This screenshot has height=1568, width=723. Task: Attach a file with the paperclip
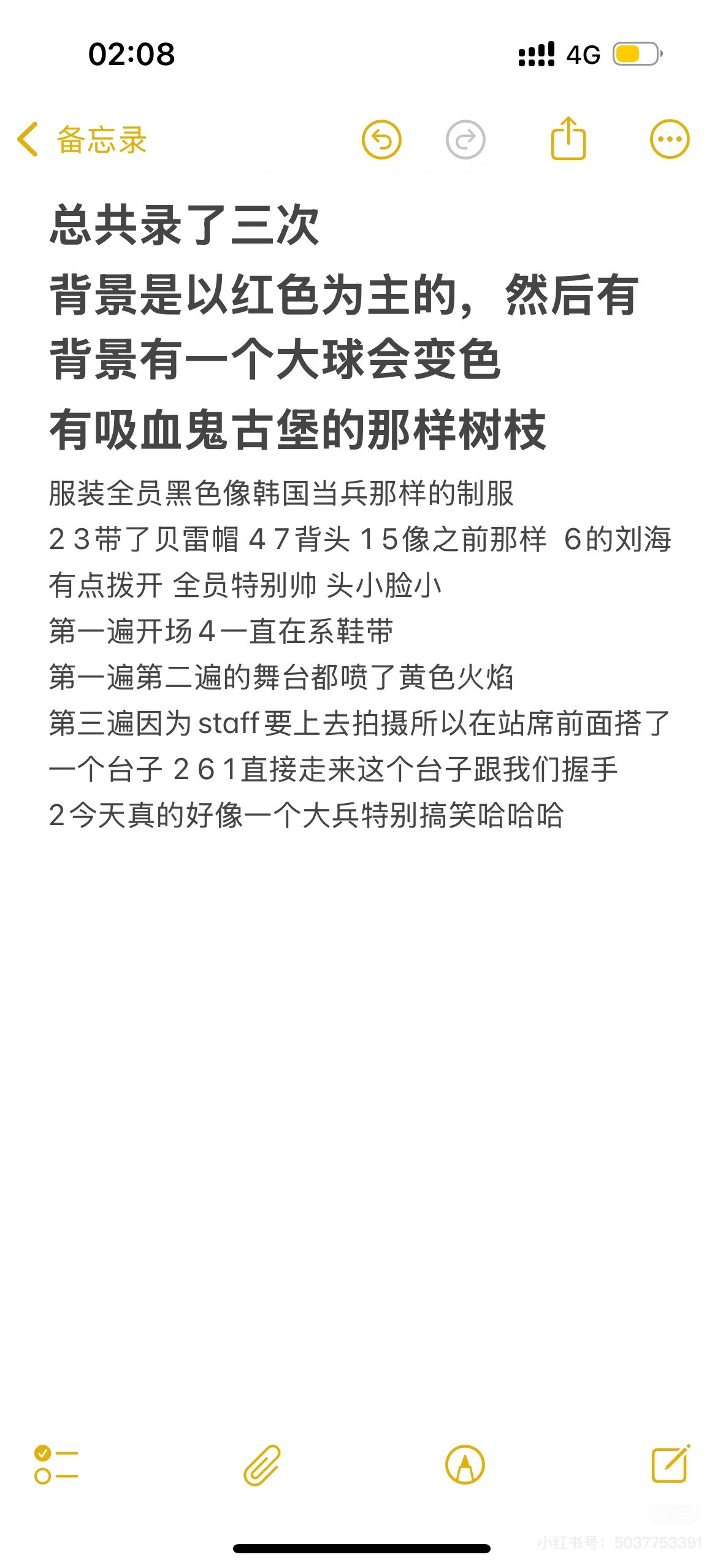(x=262, y=1464)
